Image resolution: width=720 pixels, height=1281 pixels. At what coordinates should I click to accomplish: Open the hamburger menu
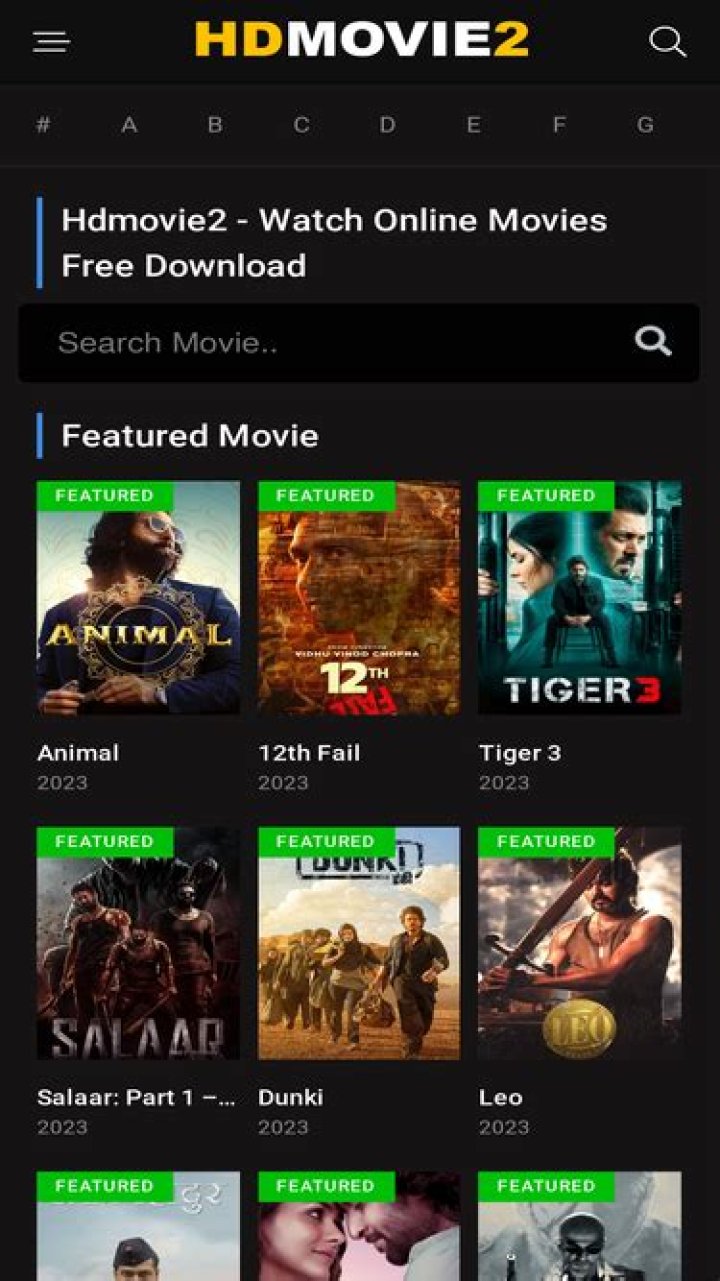[51, 41]
